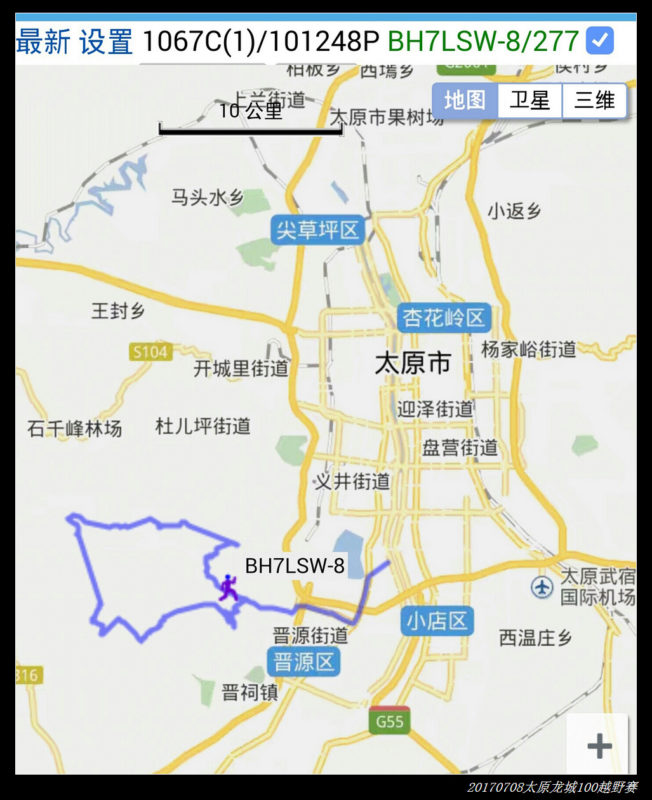
Task: Switch to 卫星 satellite view
Action: point(530,100)
